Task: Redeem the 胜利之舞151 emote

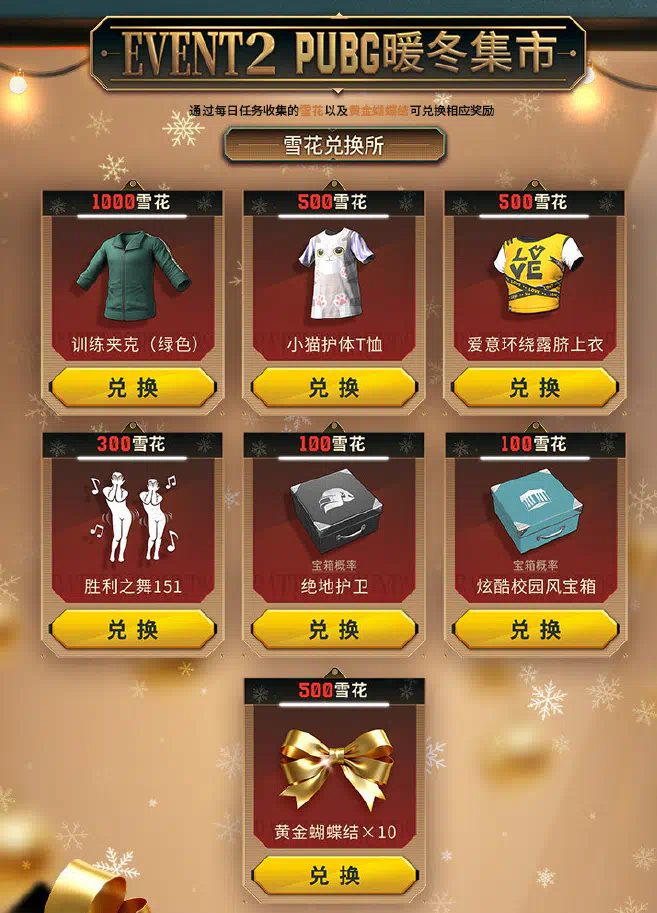Action: click(132, 630)
